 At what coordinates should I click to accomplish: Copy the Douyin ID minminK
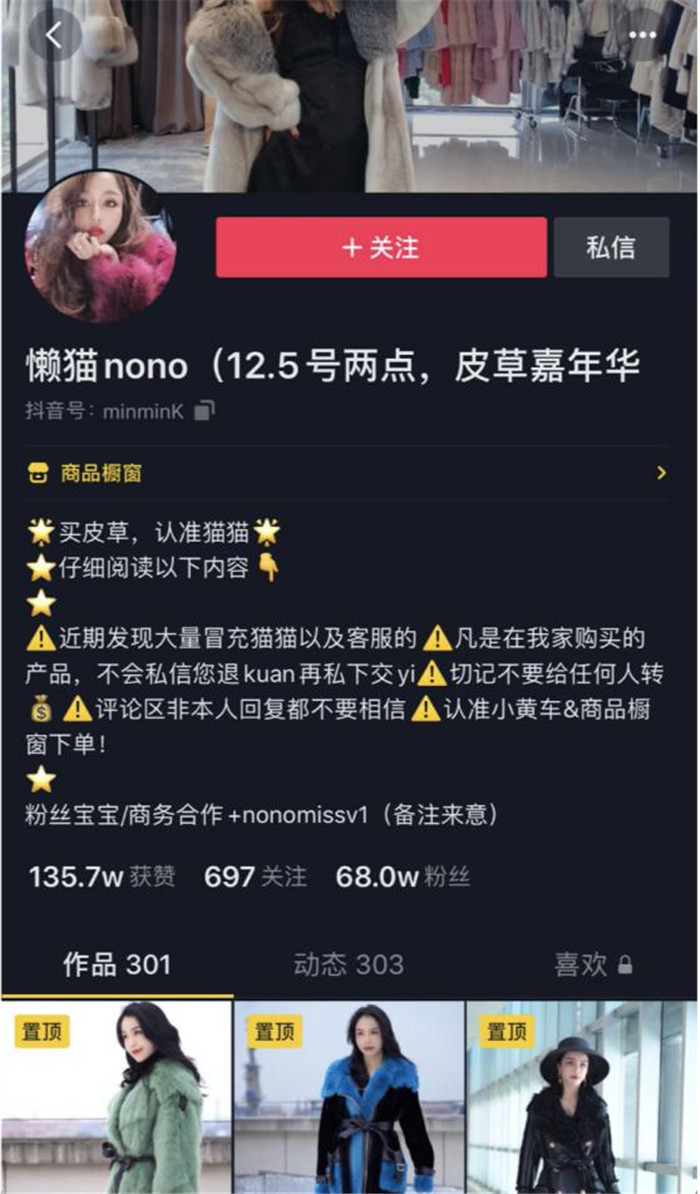(x=204, y=410)
